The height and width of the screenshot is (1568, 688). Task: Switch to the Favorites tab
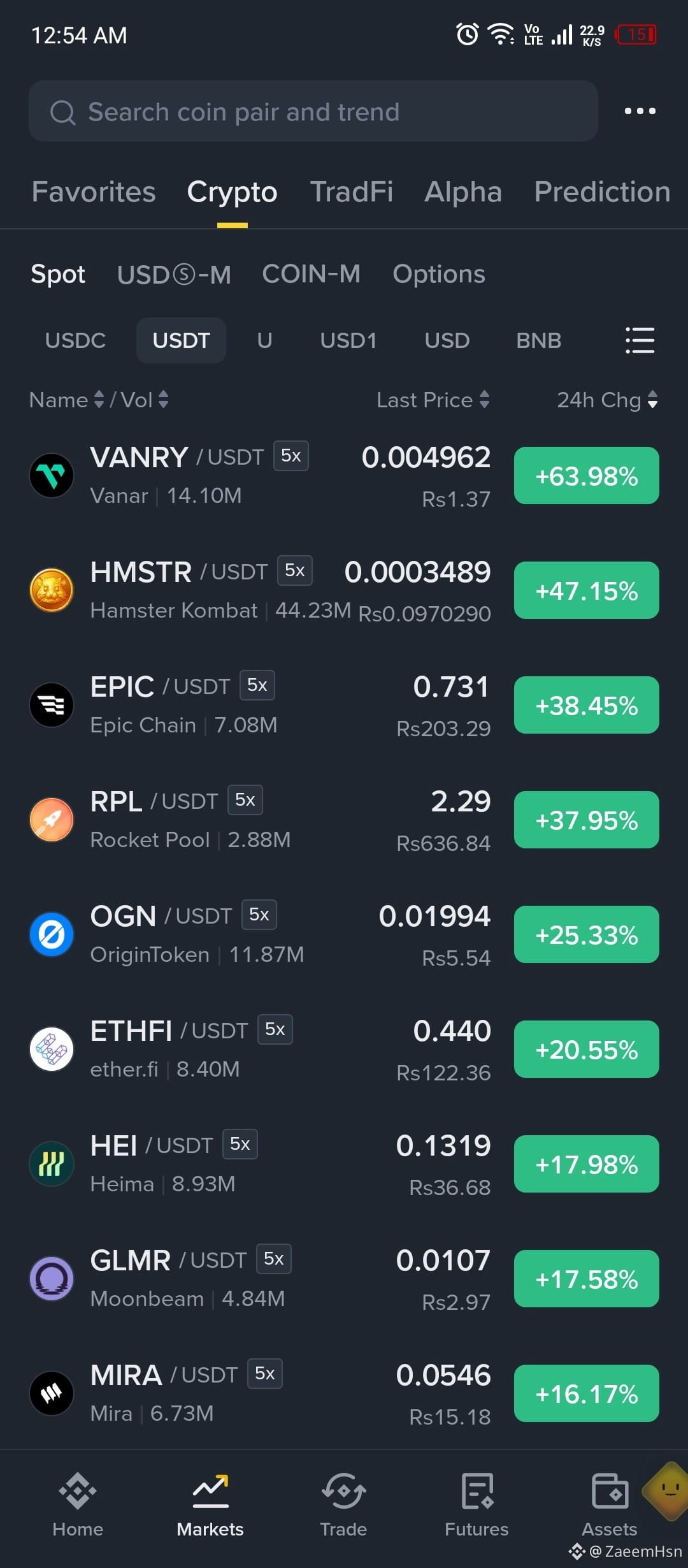[94, 192]
